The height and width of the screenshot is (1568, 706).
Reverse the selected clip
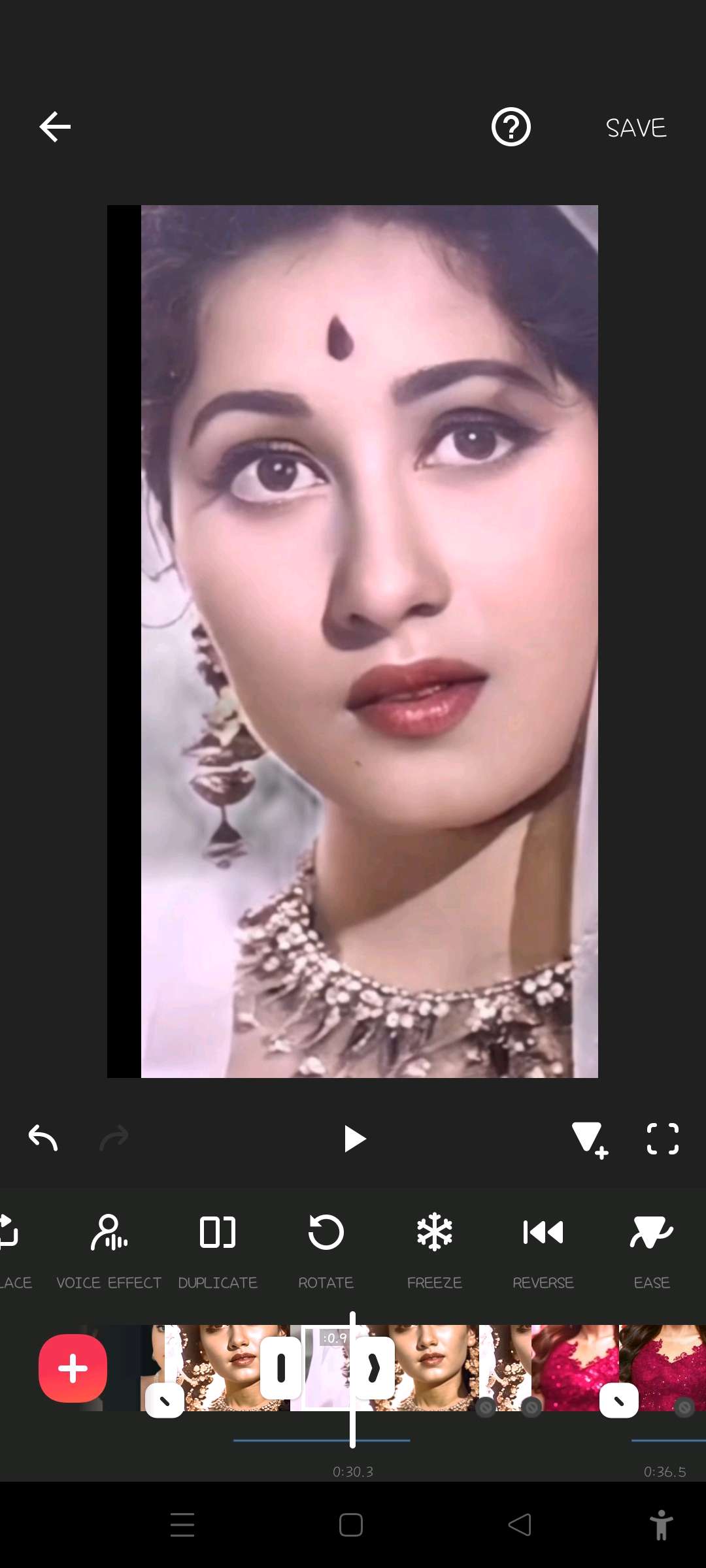pyautogui.click(x=543, y=1249)
